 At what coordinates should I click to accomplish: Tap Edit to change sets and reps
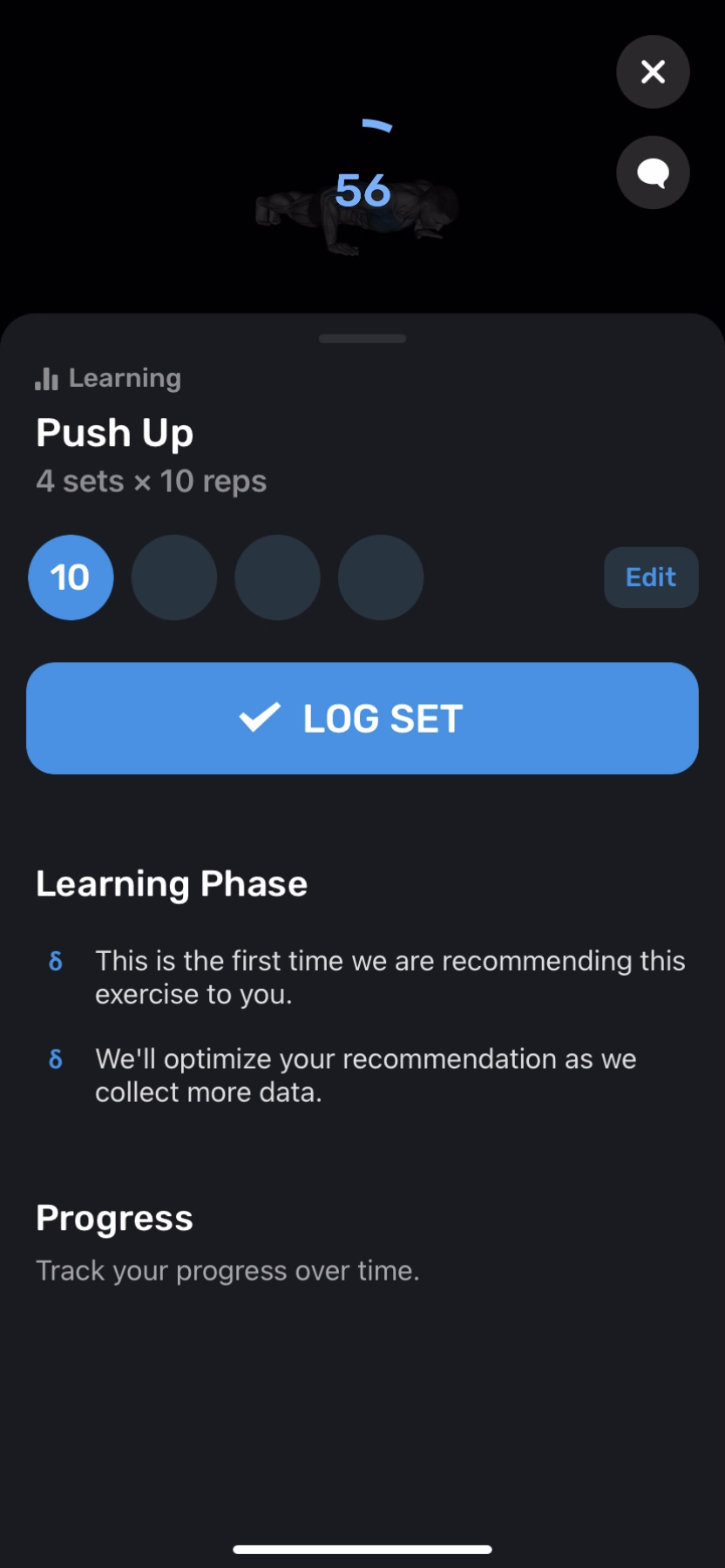click(x=651, y=577)
